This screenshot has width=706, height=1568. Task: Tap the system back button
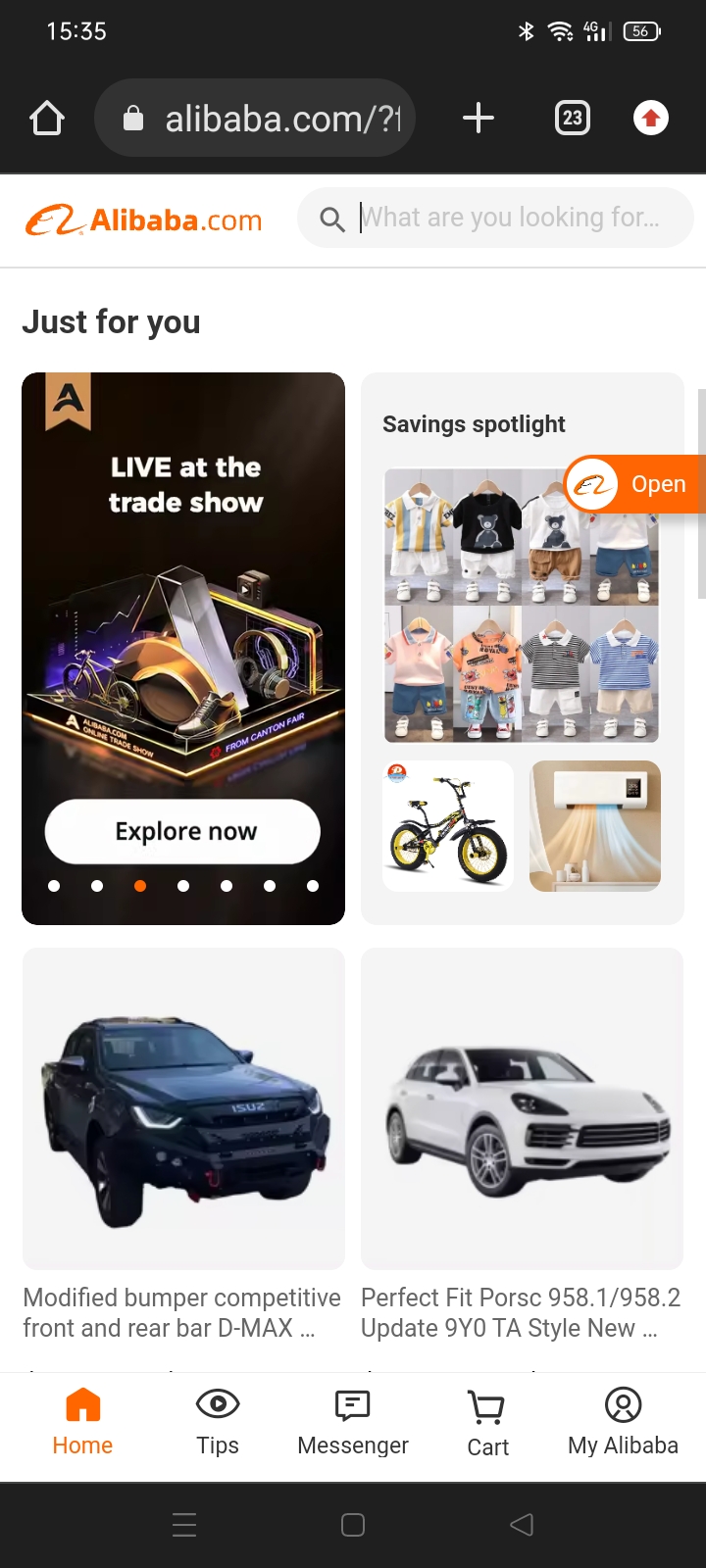click(522, 1524)
